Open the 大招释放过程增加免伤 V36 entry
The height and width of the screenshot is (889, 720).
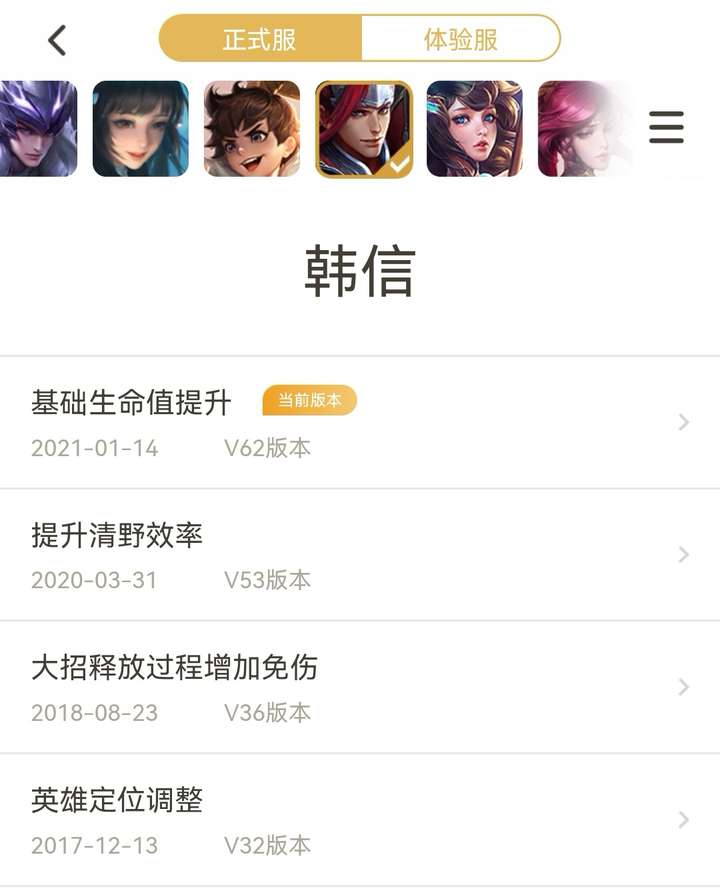point(360,687)
